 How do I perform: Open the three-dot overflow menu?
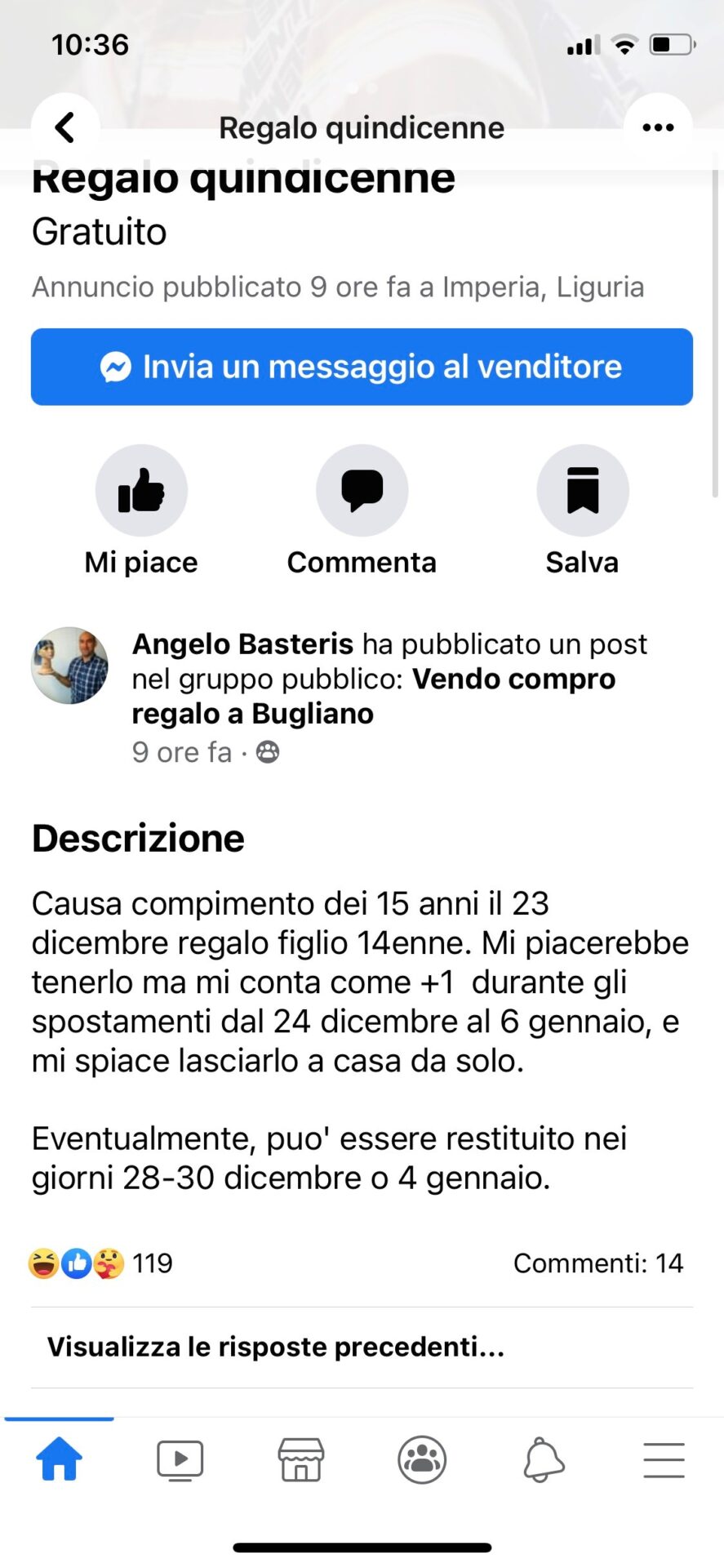click(x=658, y=127)
